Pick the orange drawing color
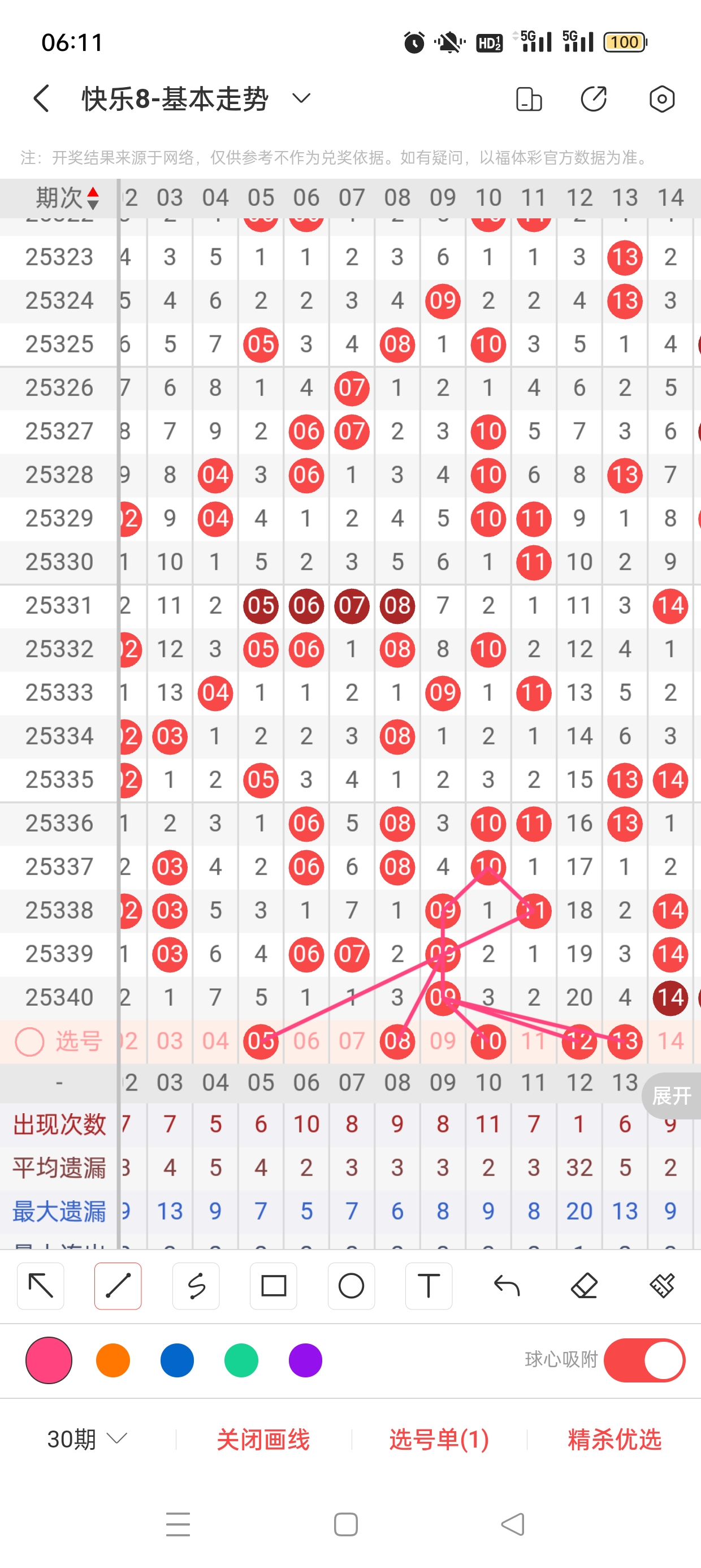Screen dimensions: 701x1568 coord(113,1360)
